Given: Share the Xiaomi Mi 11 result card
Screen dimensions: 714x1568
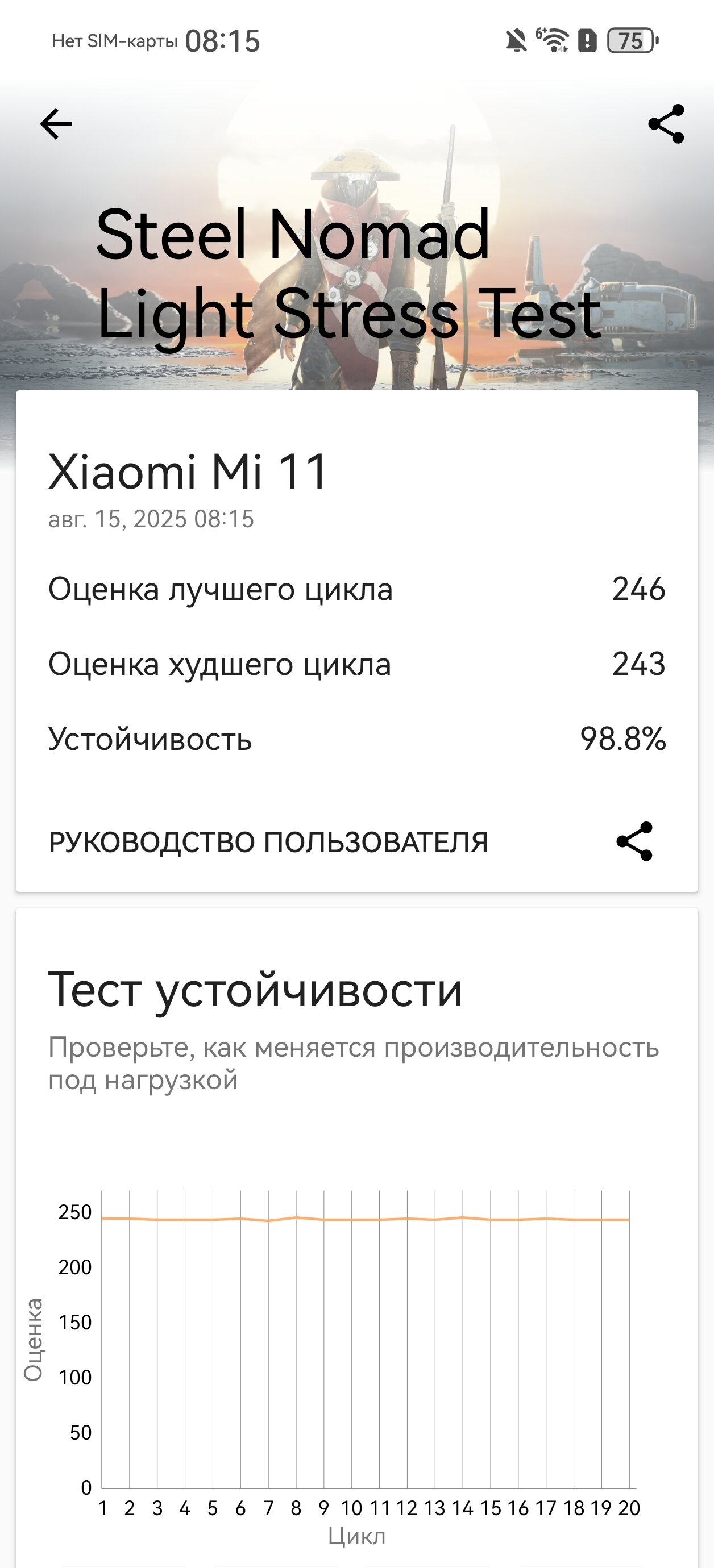Looking at the screenshot, I should point(634,841).
